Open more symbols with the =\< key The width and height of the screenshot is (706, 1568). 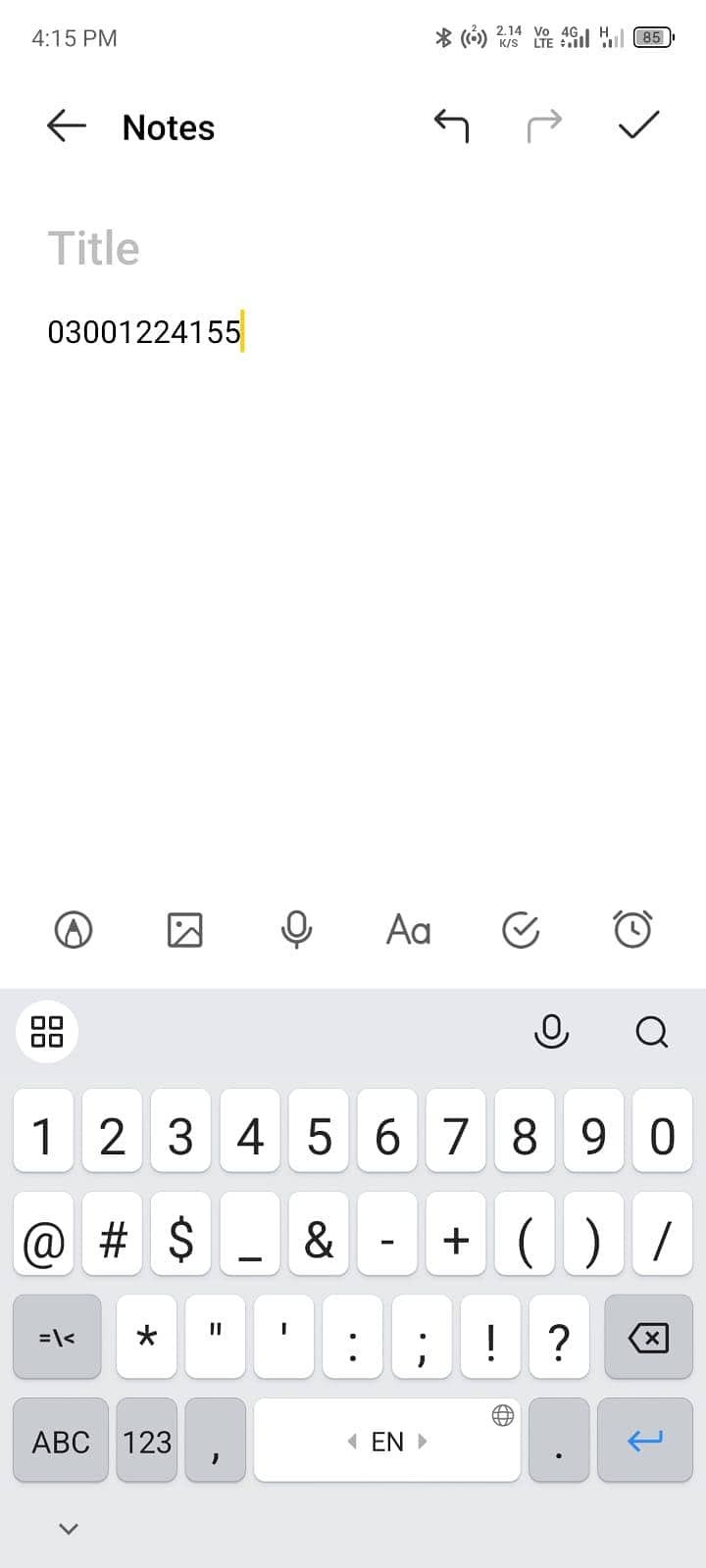[57, 1337]
